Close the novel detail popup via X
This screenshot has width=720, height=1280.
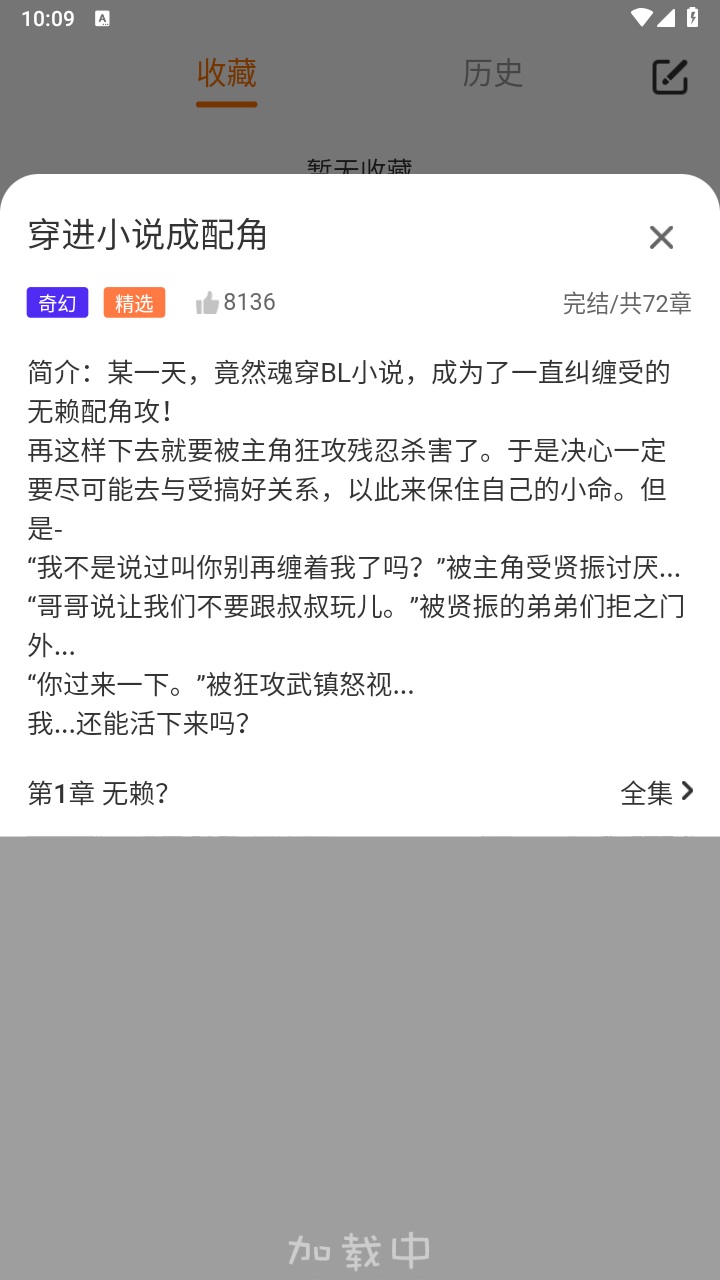(x=661, y=237)
